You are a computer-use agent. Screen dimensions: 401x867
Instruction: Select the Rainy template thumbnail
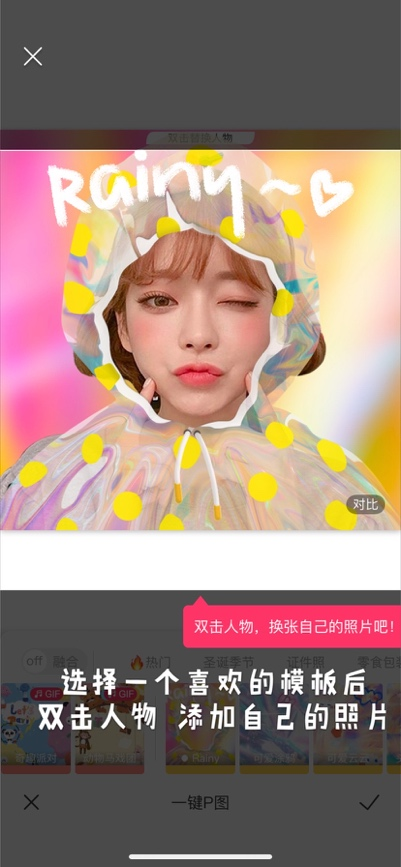pyautogui.click(x=200, y=728)
